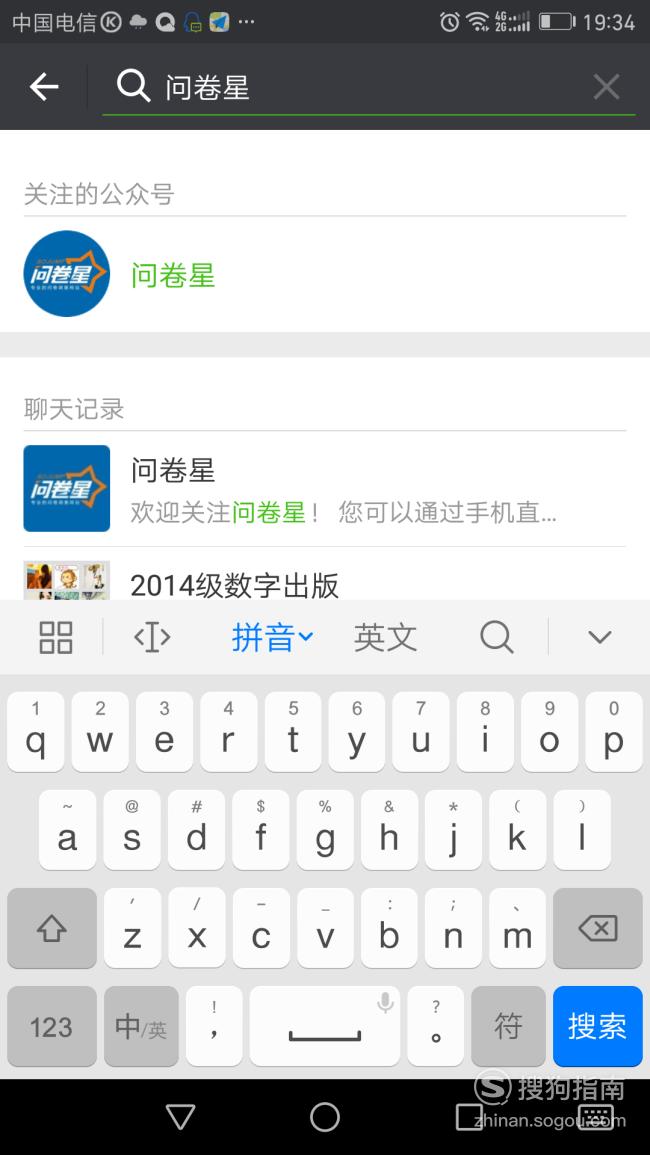Clear the search text with the X
Image resolution: width=650 pixels, height=1155 pixels.
point(606,87)
